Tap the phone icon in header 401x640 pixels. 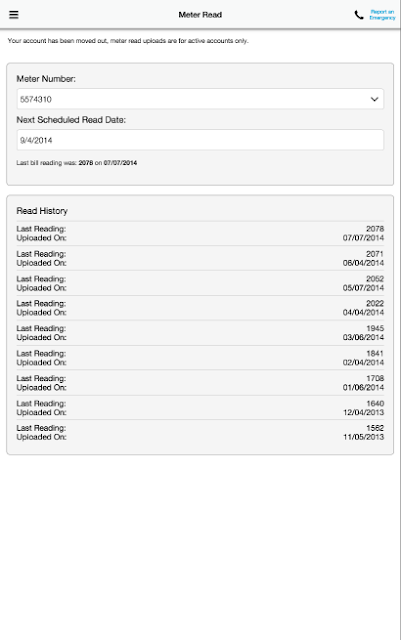click(359, 15)
